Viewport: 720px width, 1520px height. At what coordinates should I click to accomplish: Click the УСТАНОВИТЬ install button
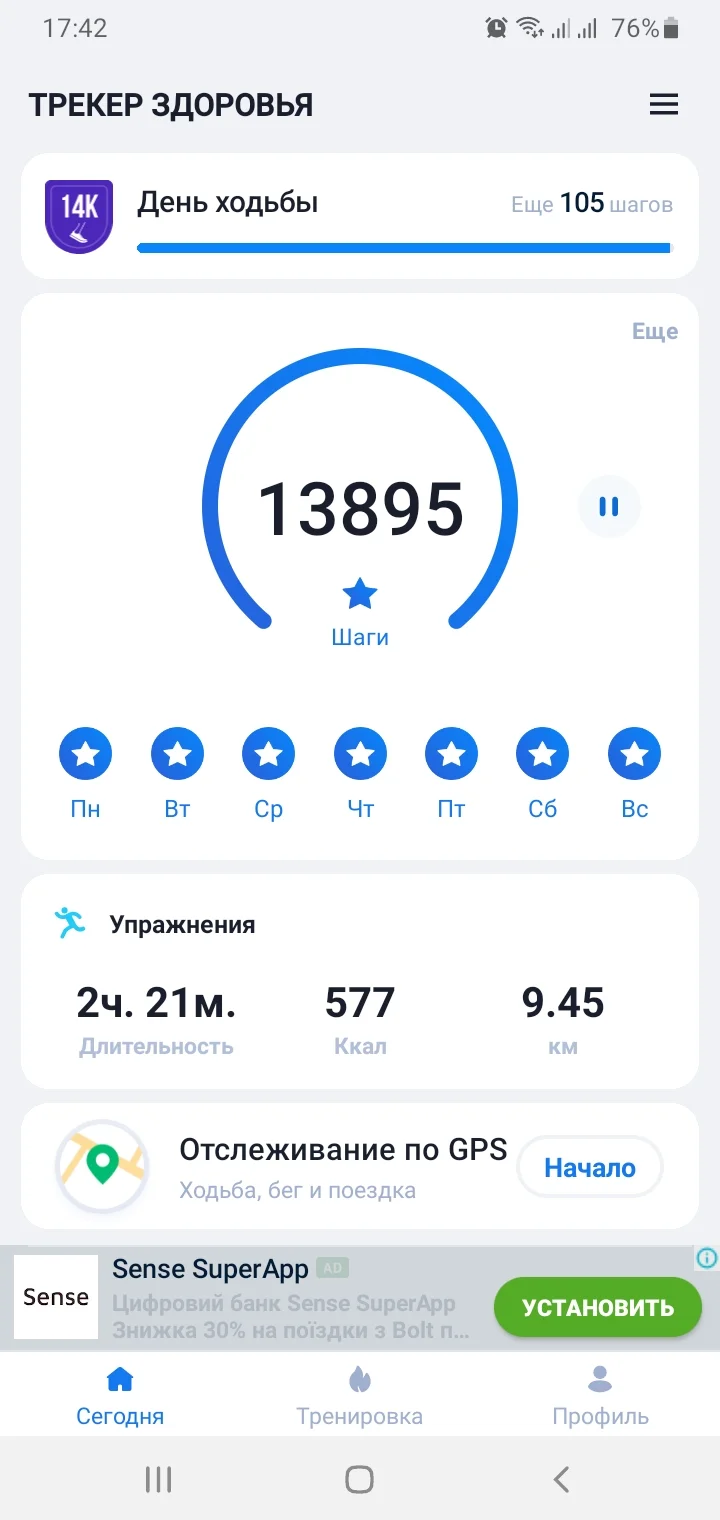(x=597, y=1306)
